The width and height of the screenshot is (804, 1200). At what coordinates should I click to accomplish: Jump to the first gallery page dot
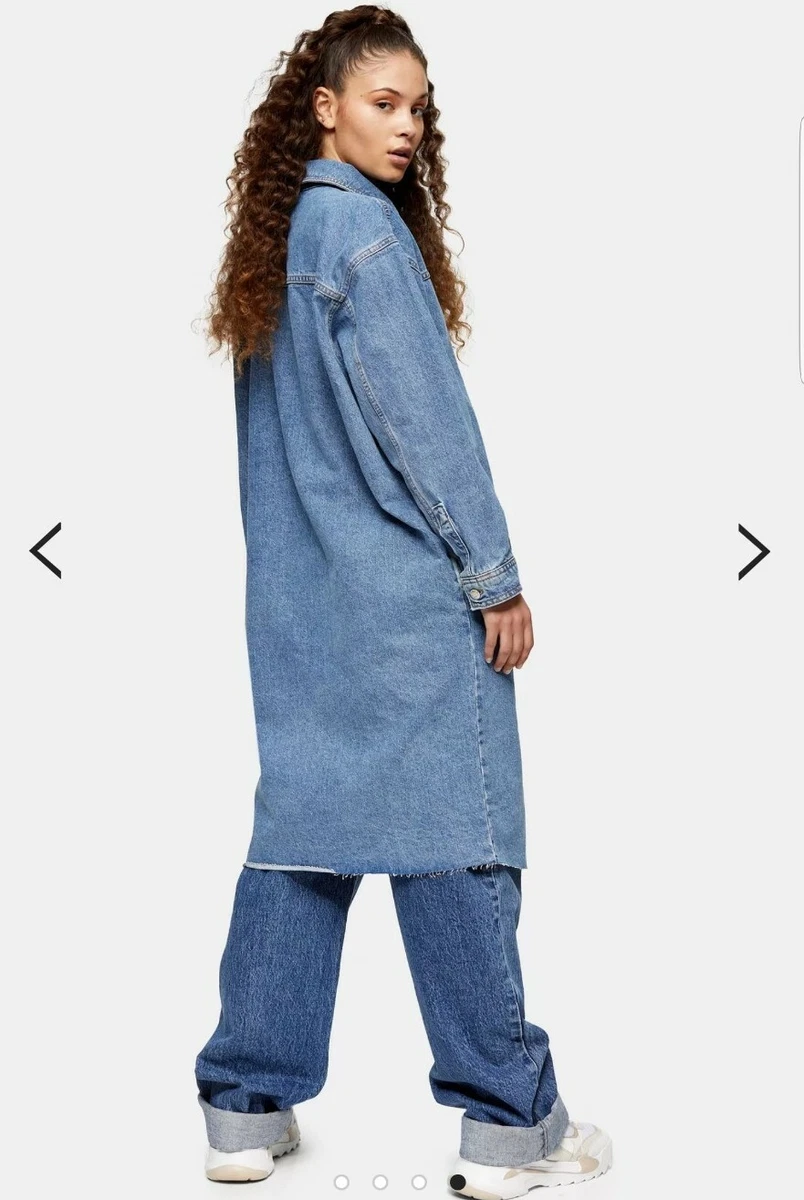click(341, 1182)
